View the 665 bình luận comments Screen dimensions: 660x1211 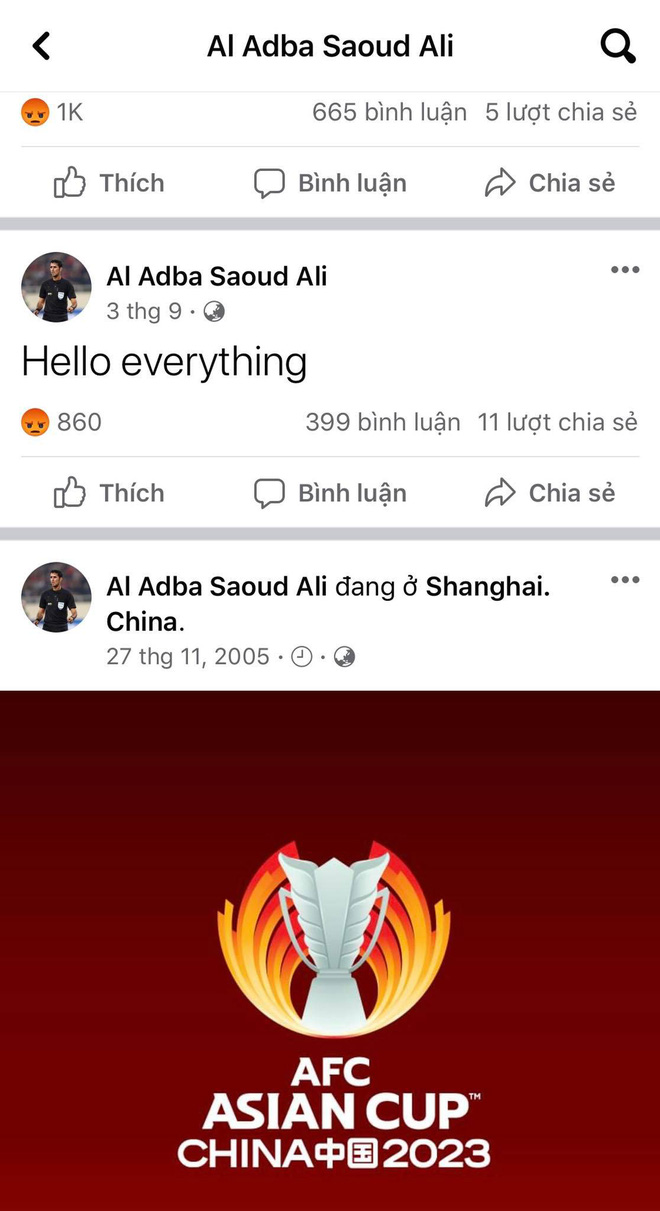coord(389,112)
